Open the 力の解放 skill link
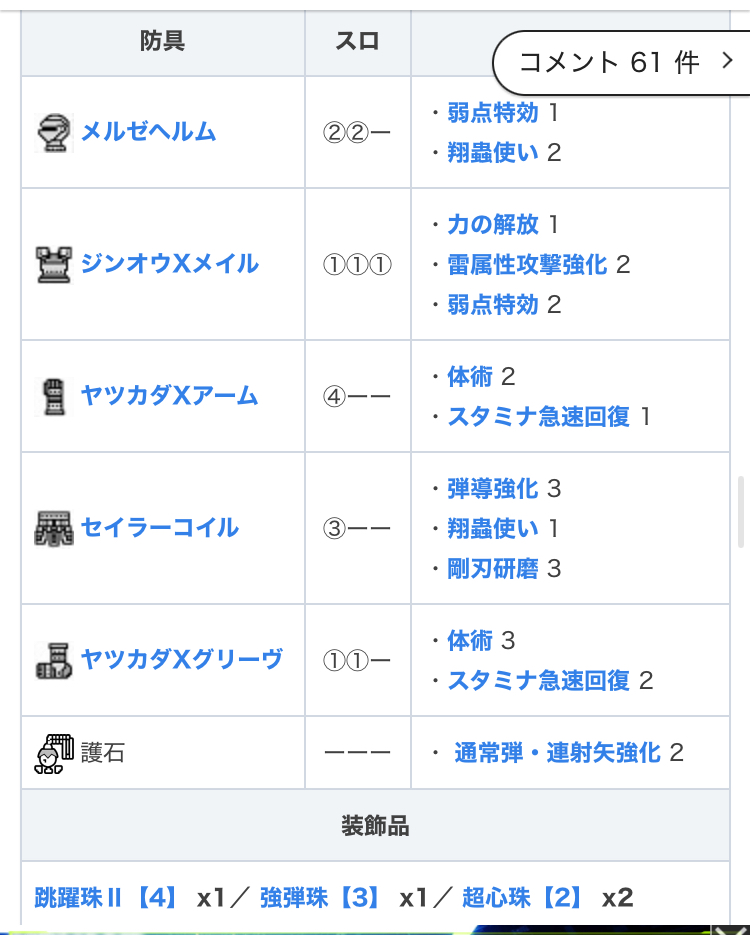This screenshot has width=750, height=935. pos(493,224)
